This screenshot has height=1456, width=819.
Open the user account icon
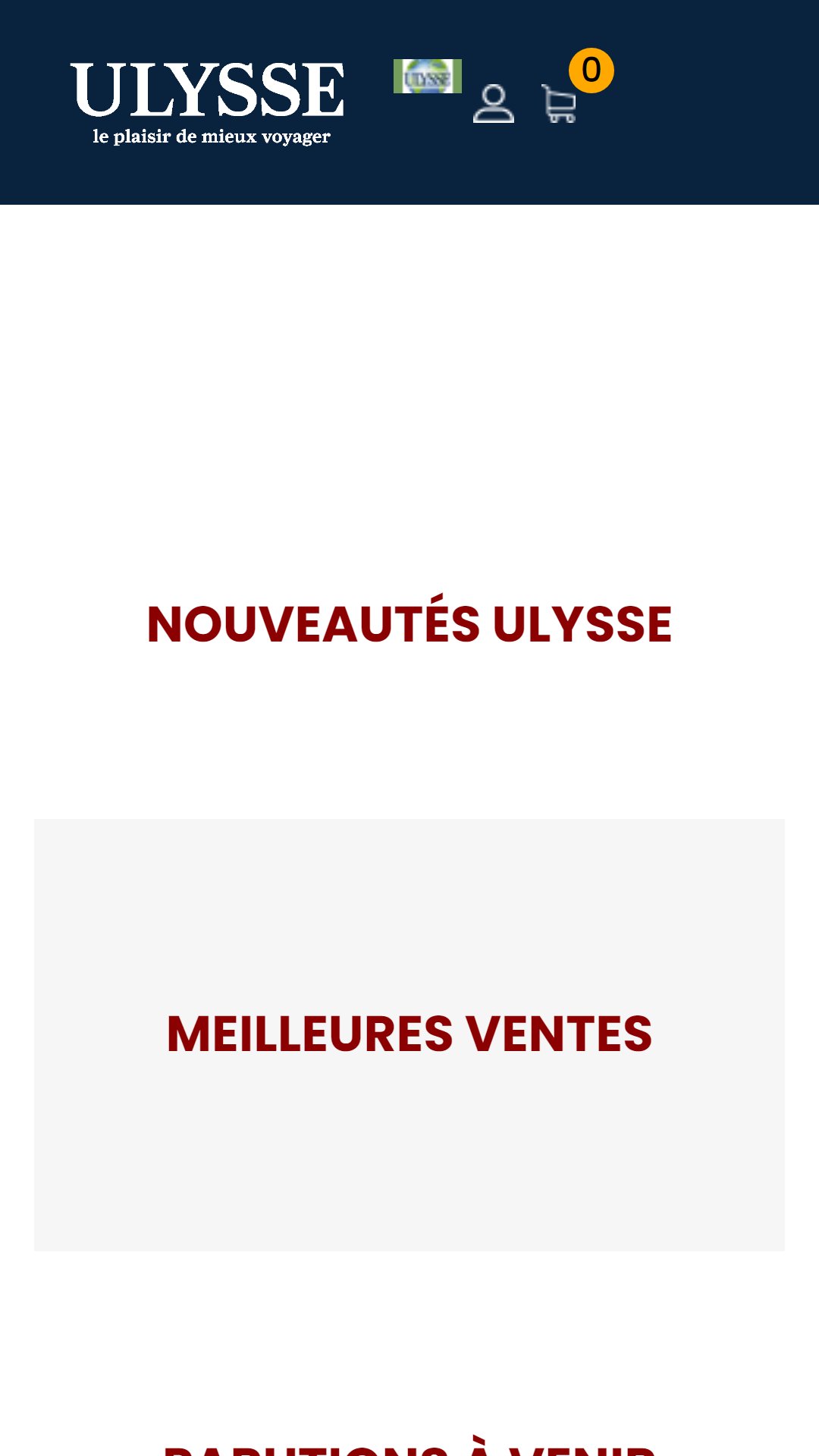tap(494, 103)
